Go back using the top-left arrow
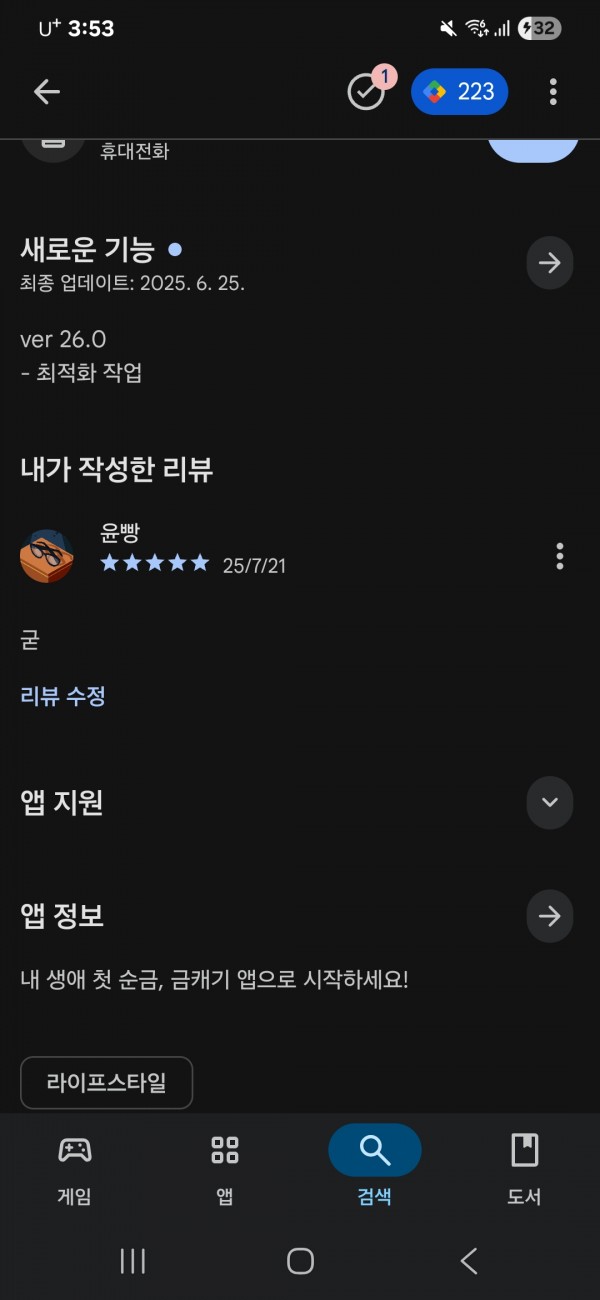 pyautogui.click(x=47, y=92)
